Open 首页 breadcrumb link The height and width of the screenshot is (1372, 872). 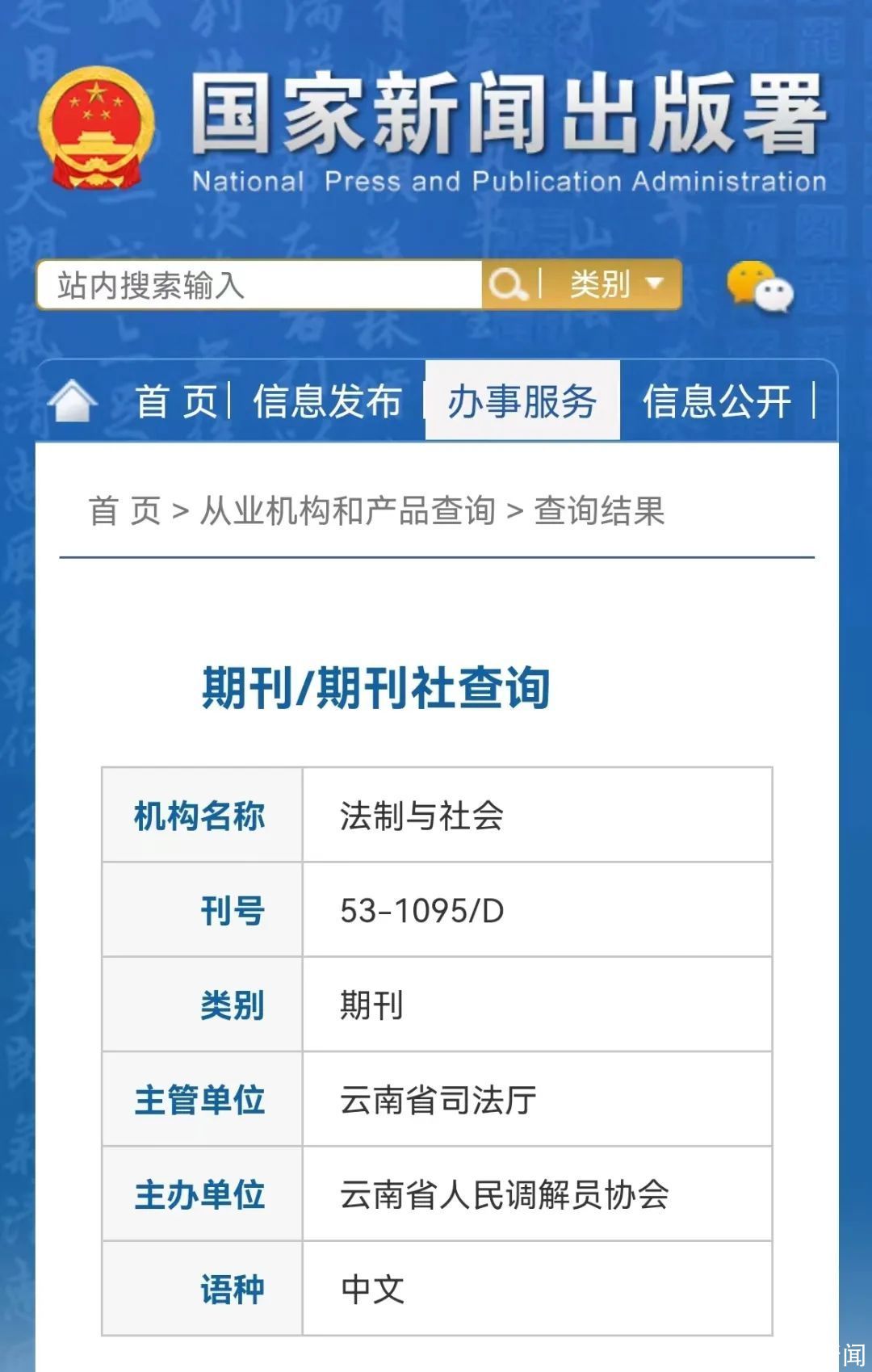pos(125,510)
